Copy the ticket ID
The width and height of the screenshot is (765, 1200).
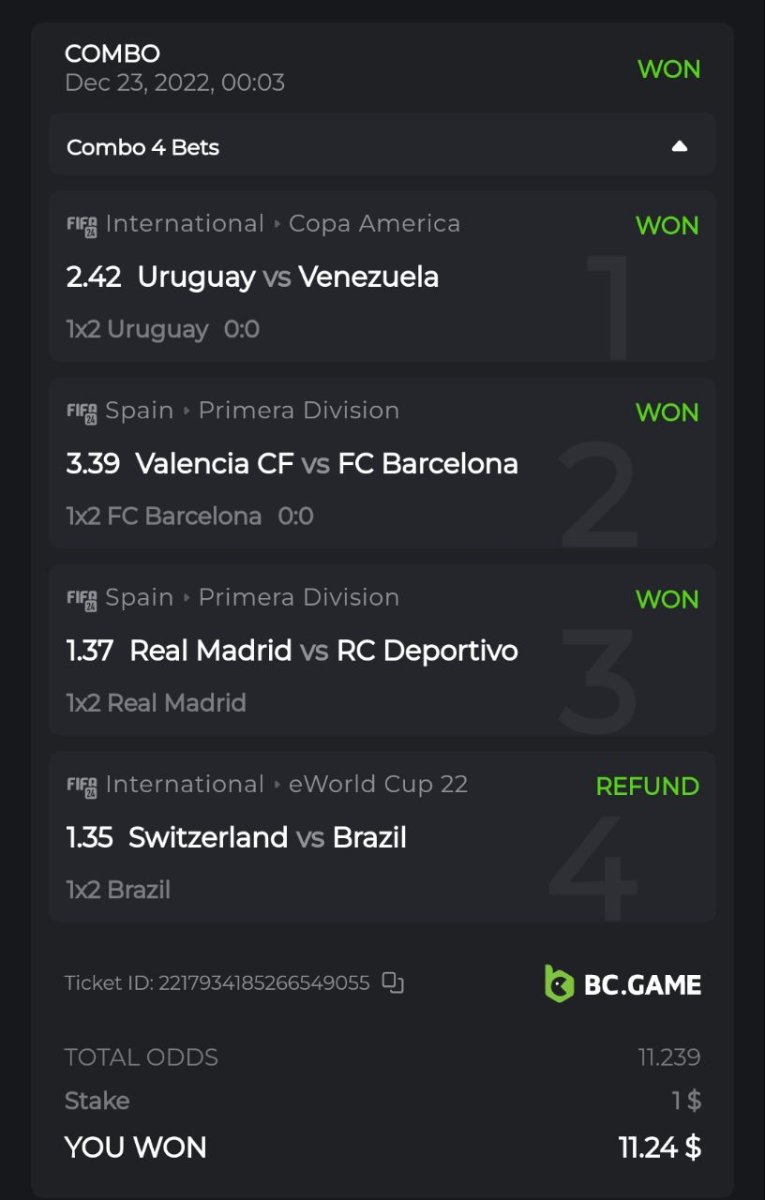(393, 983)
